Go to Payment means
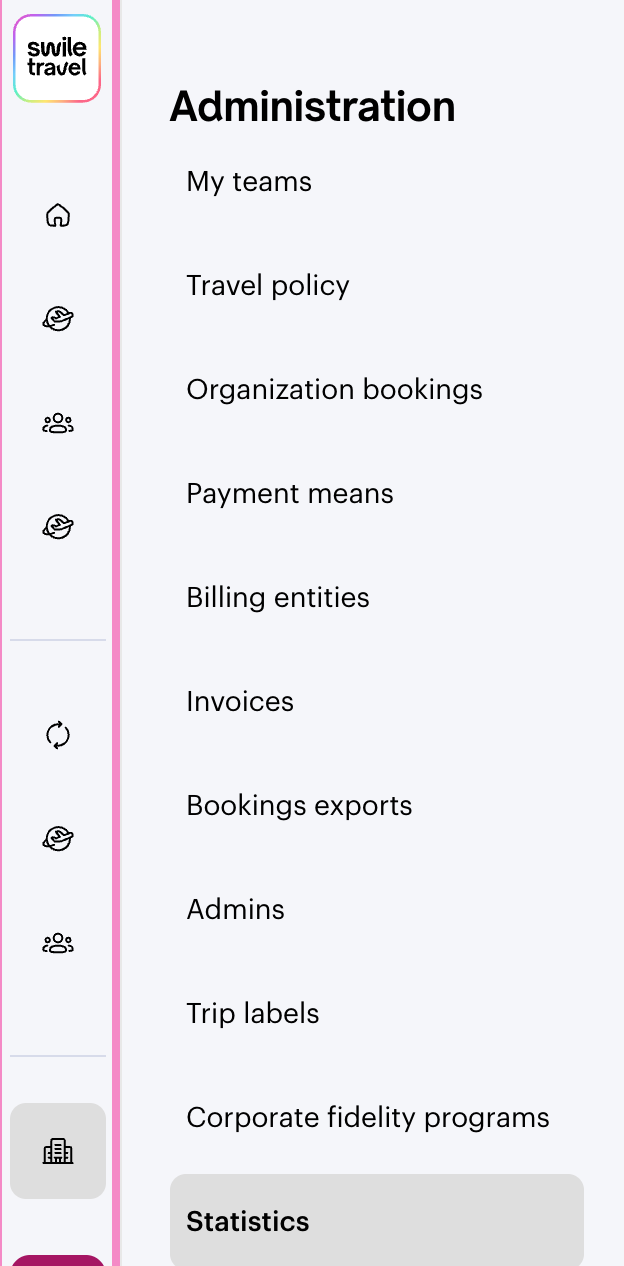Image resolution: width=624 pixels, height=1266 pixels. 290,494
